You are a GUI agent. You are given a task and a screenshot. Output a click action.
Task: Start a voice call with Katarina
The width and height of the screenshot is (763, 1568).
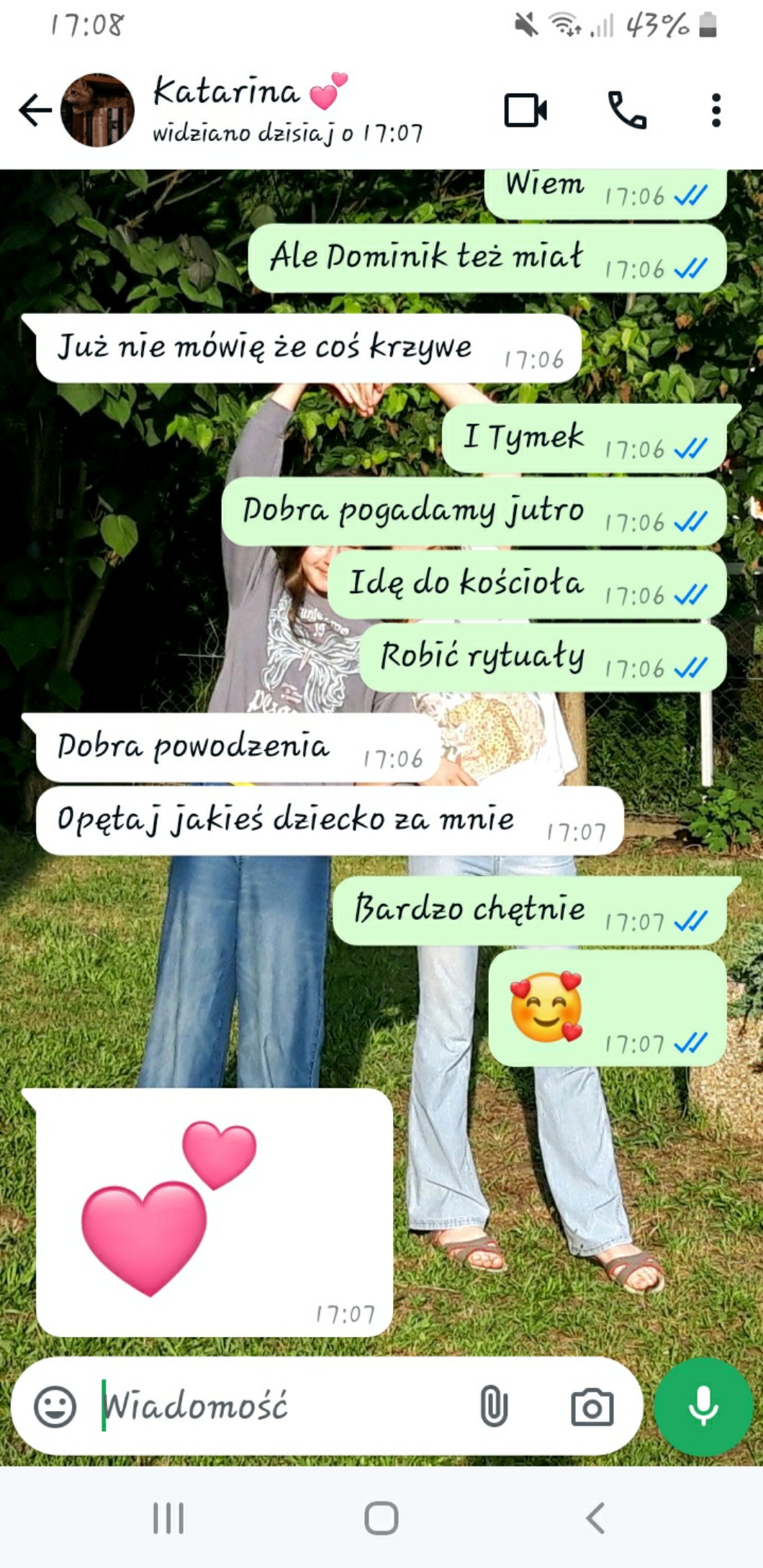click(627, 110)
